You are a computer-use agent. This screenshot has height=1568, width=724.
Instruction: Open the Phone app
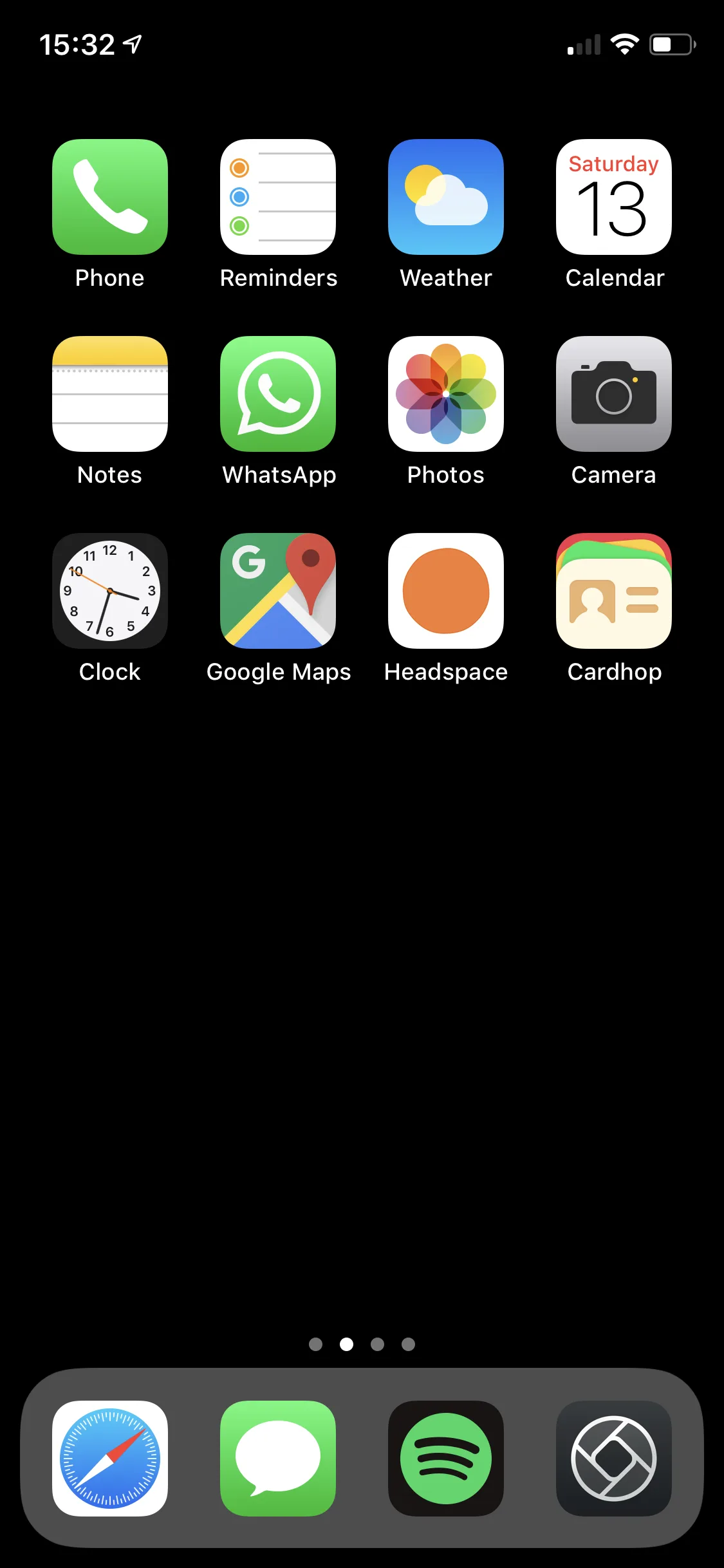click(110, 197)
